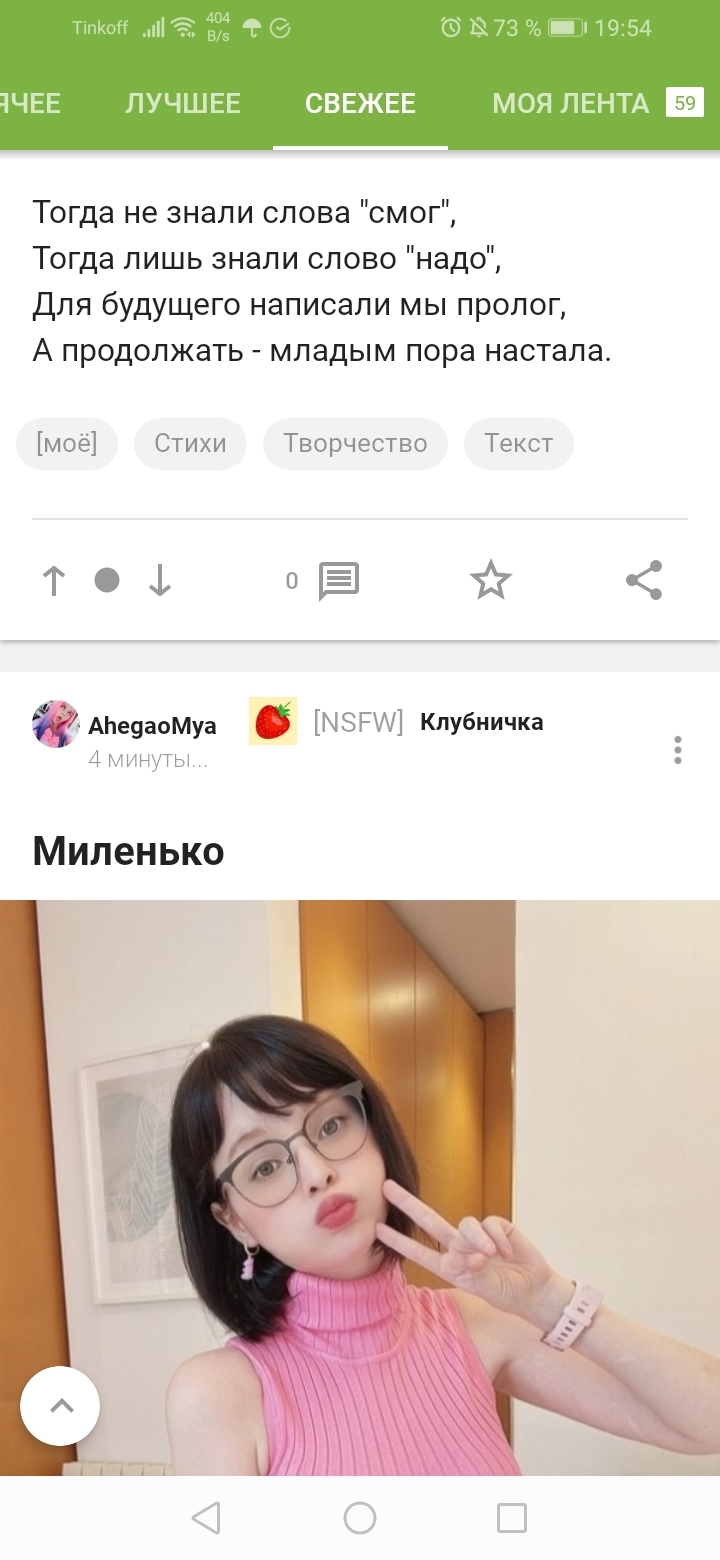
Task: Save the poem post to favorites
Action: pyautogui.click(x=491, y=580)
